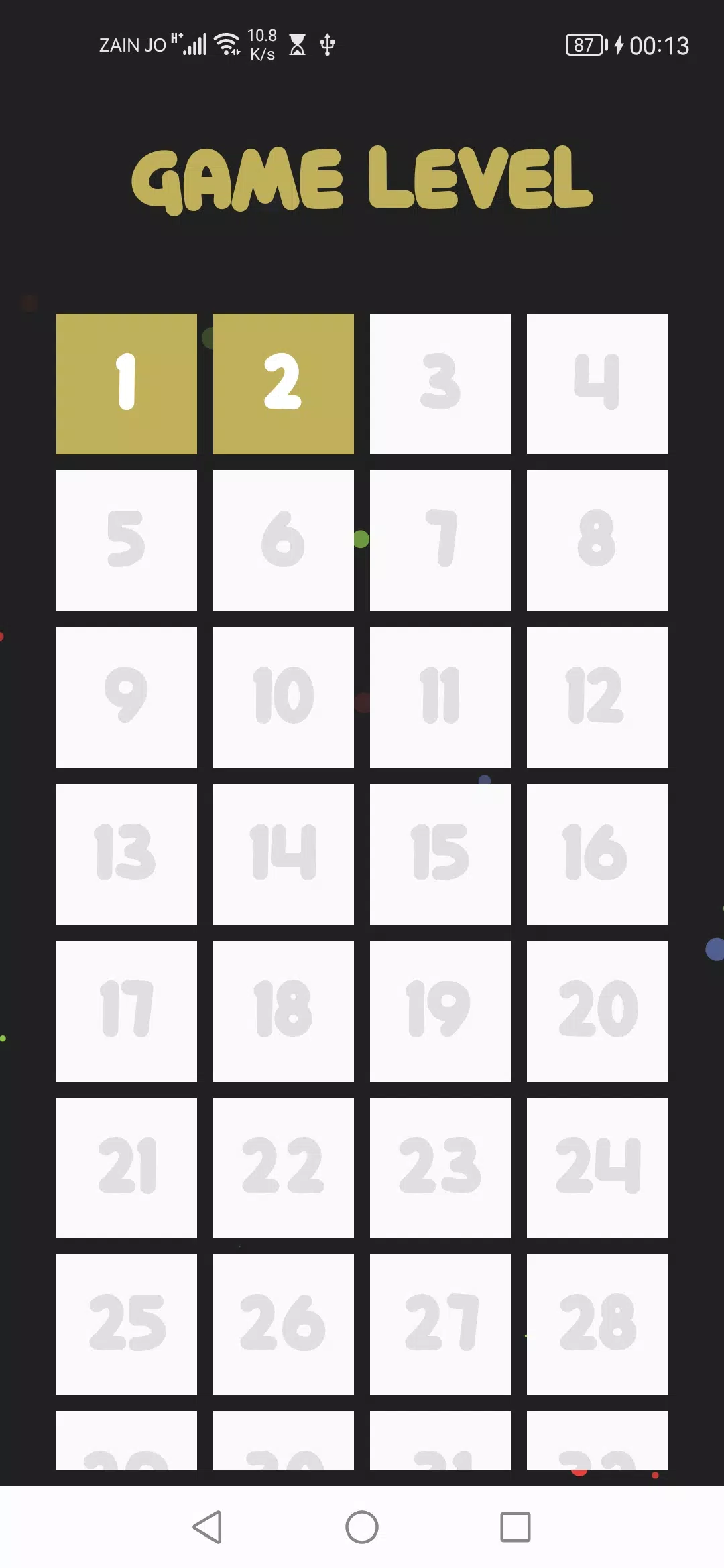Choose level 21
This screenshot has height=1568, width=724.
pyautogui.click(x=127, y=1168)
